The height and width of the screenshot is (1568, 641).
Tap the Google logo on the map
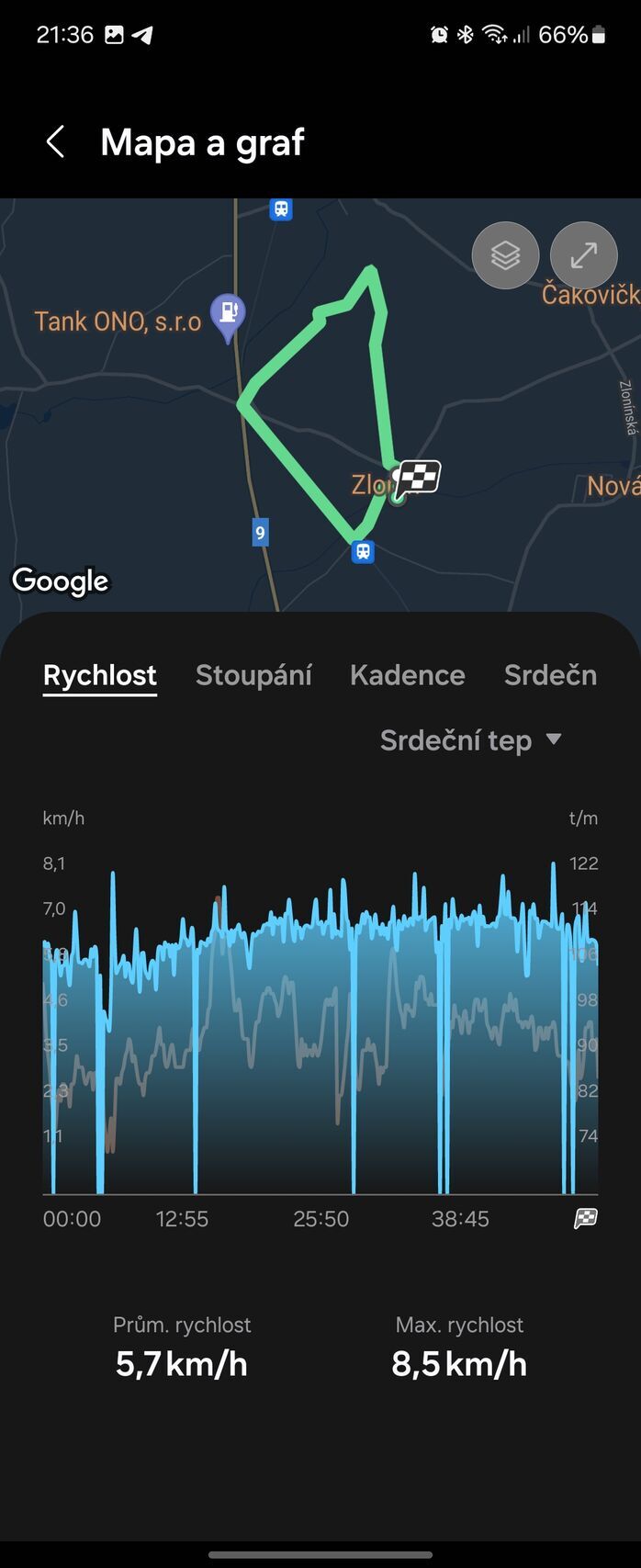pos(61,581)
